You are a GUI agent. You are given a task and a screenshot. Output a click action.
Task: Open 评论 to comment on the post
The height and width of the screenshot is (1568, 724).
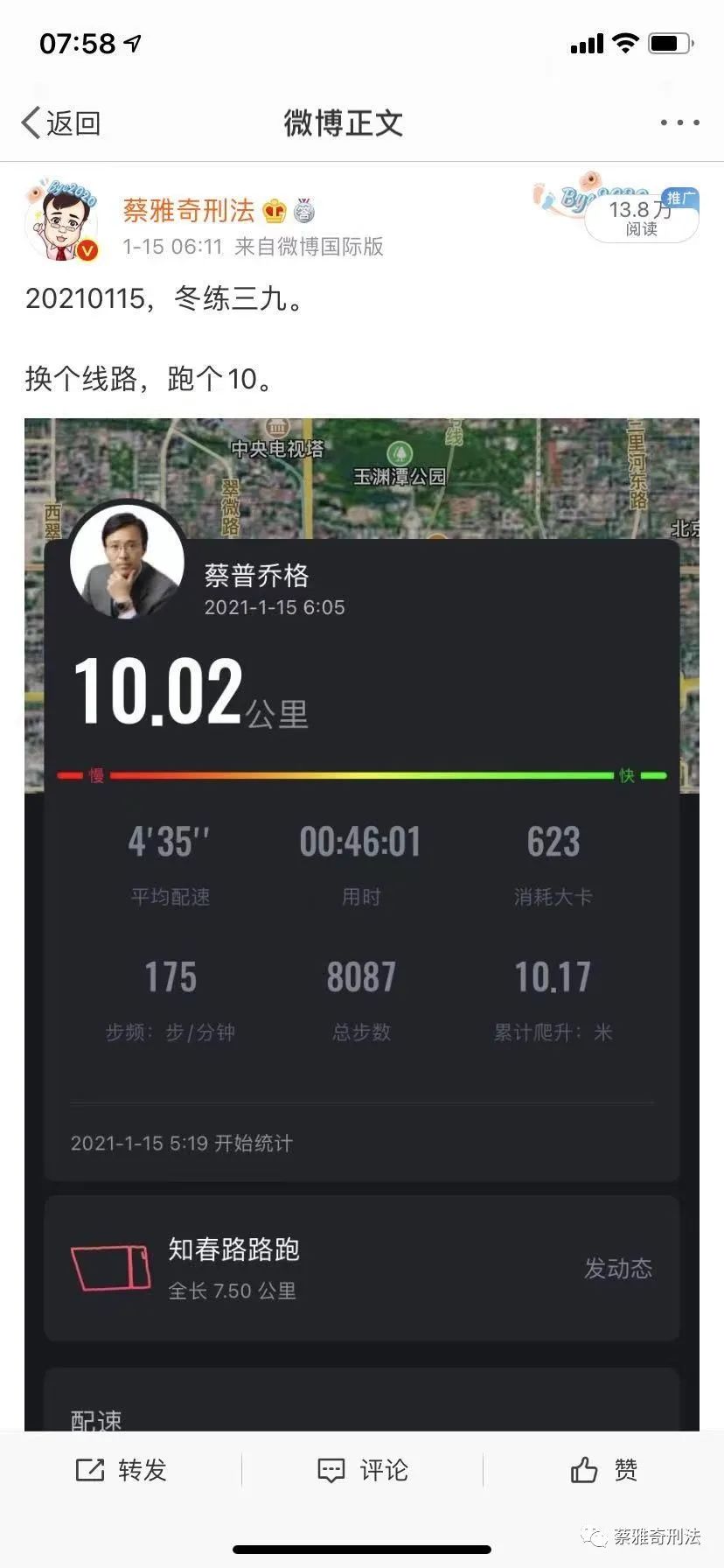(362, 1470)
